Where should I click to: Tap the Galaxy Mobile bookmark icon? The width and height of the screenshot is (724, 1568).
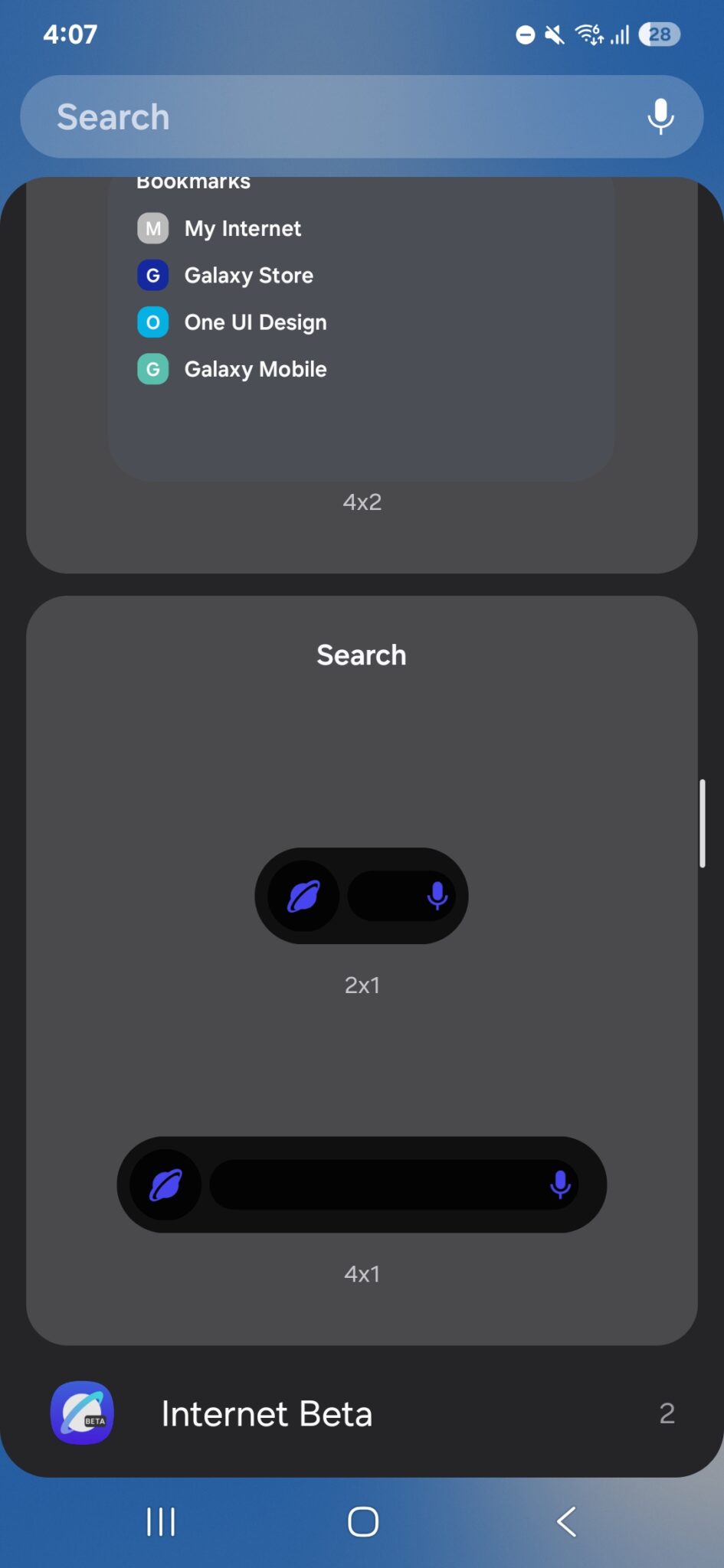[x=153, y=369]
